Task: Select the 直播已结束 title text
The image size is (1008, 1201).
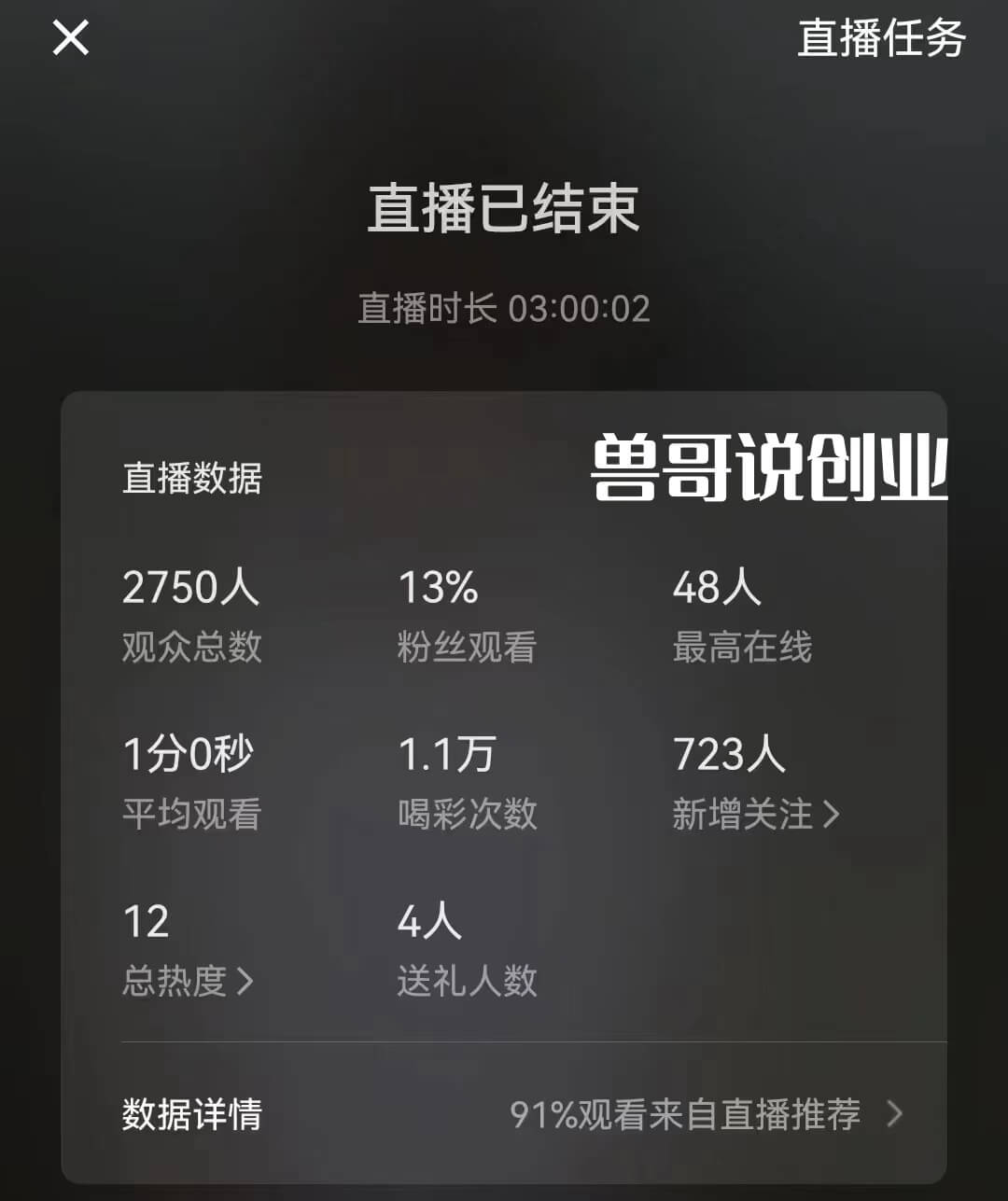Action: (x=504, y=207)
